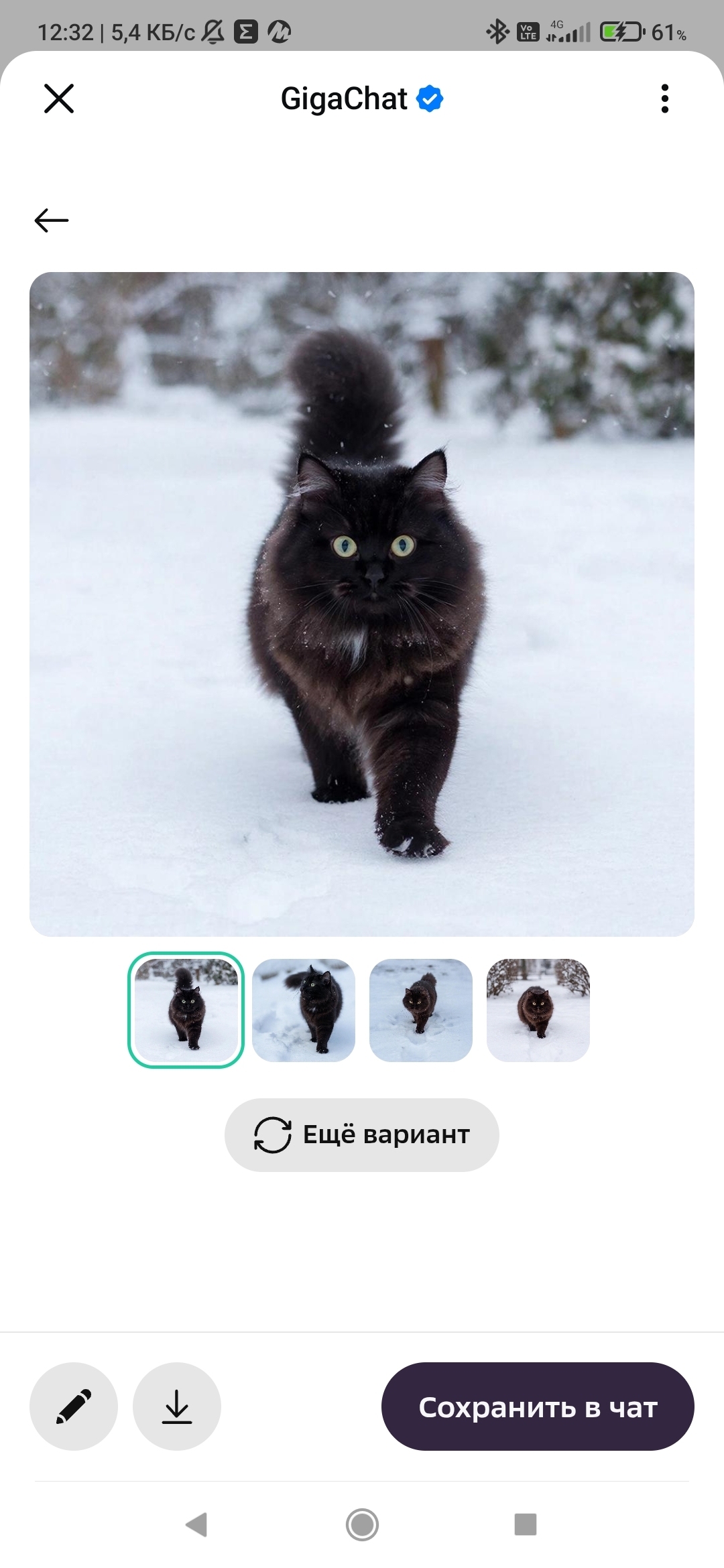Select the second cat image variant
The width and height of the screenshot is (724, 1568).
pos(304,1010)
